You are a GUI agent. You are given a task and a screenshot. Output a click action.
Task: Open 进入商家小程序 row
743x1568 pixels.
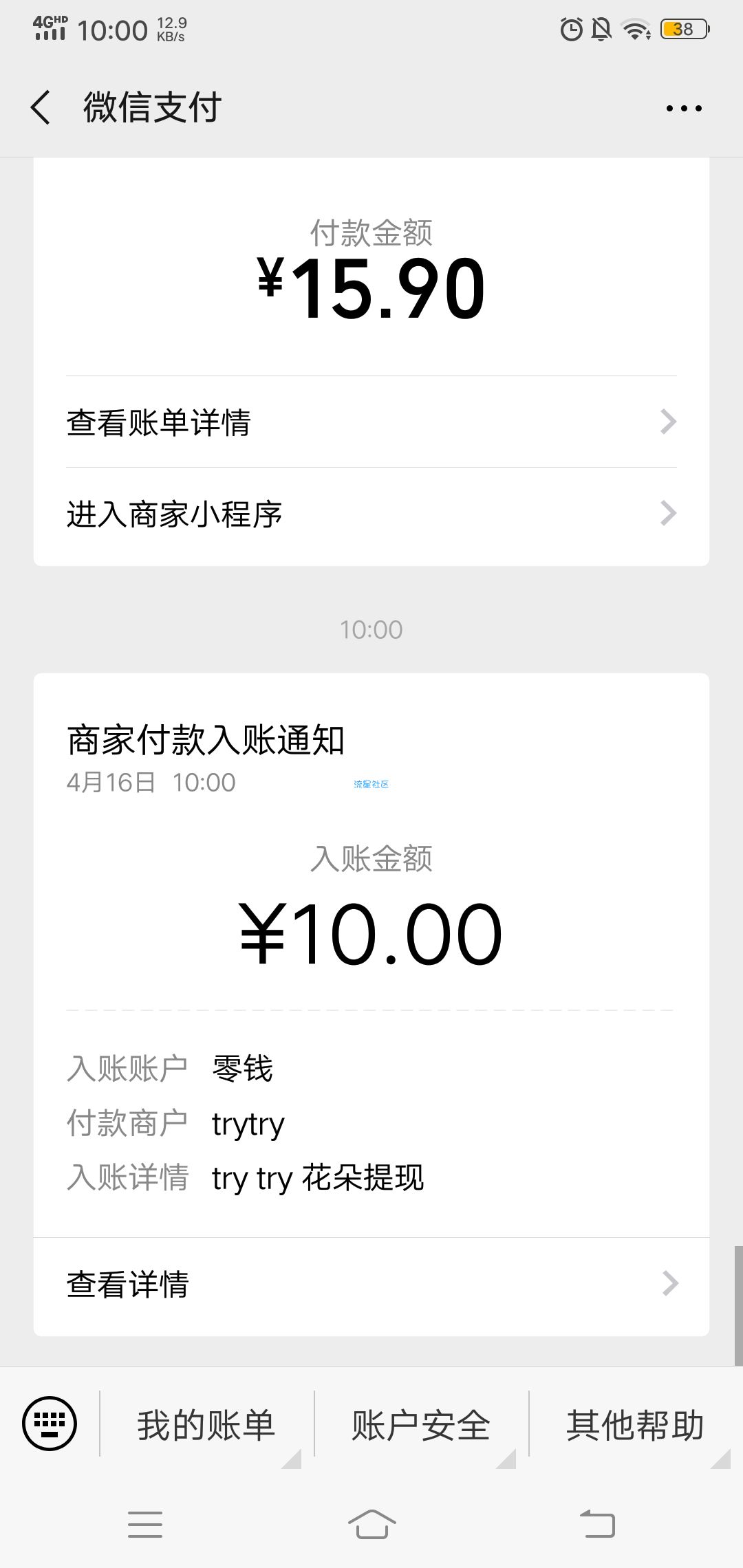pos(371,514)
